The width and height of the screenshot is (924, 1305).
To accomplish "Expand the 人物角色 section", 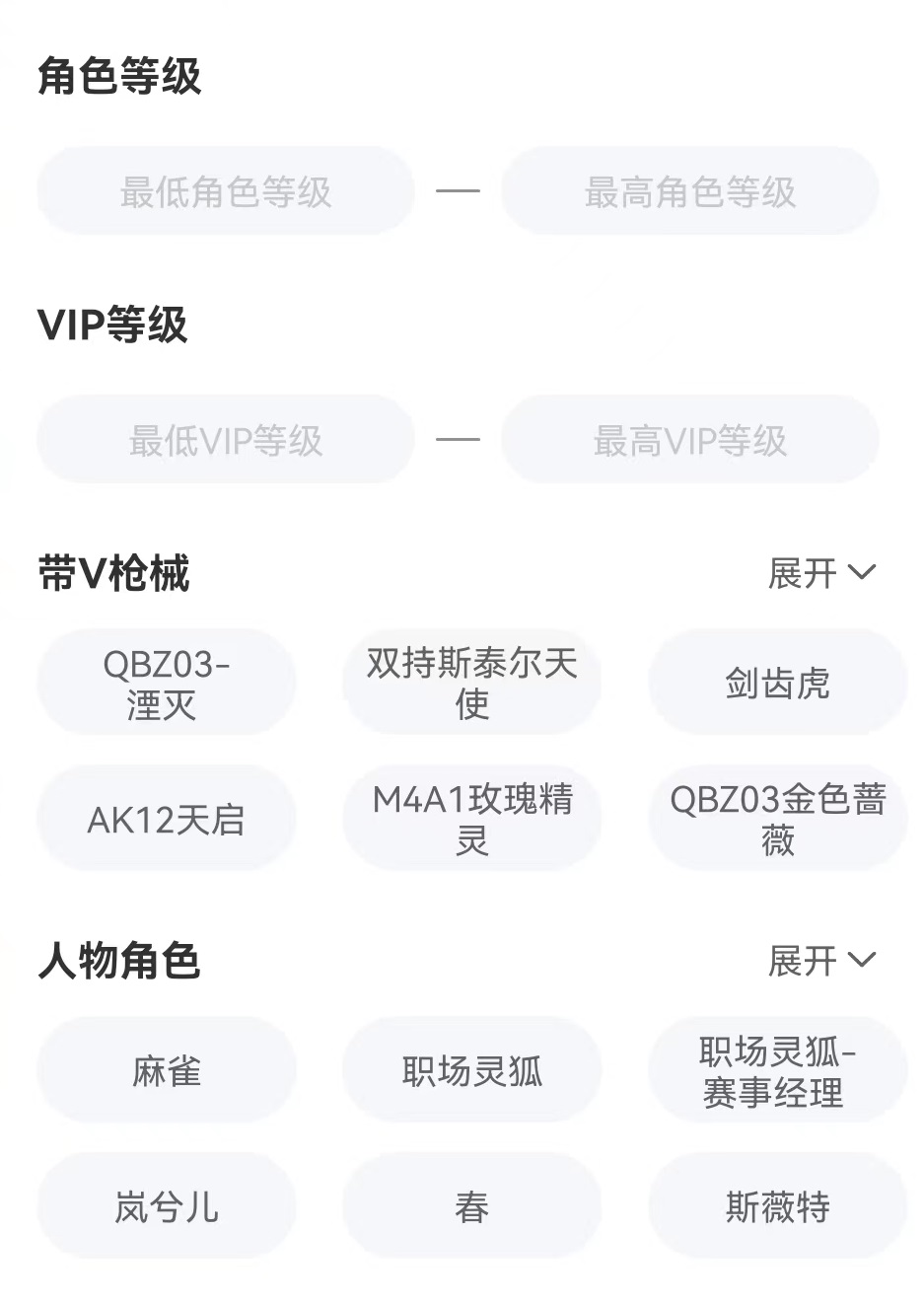I will pyautogui.click(x=820, y=961).
